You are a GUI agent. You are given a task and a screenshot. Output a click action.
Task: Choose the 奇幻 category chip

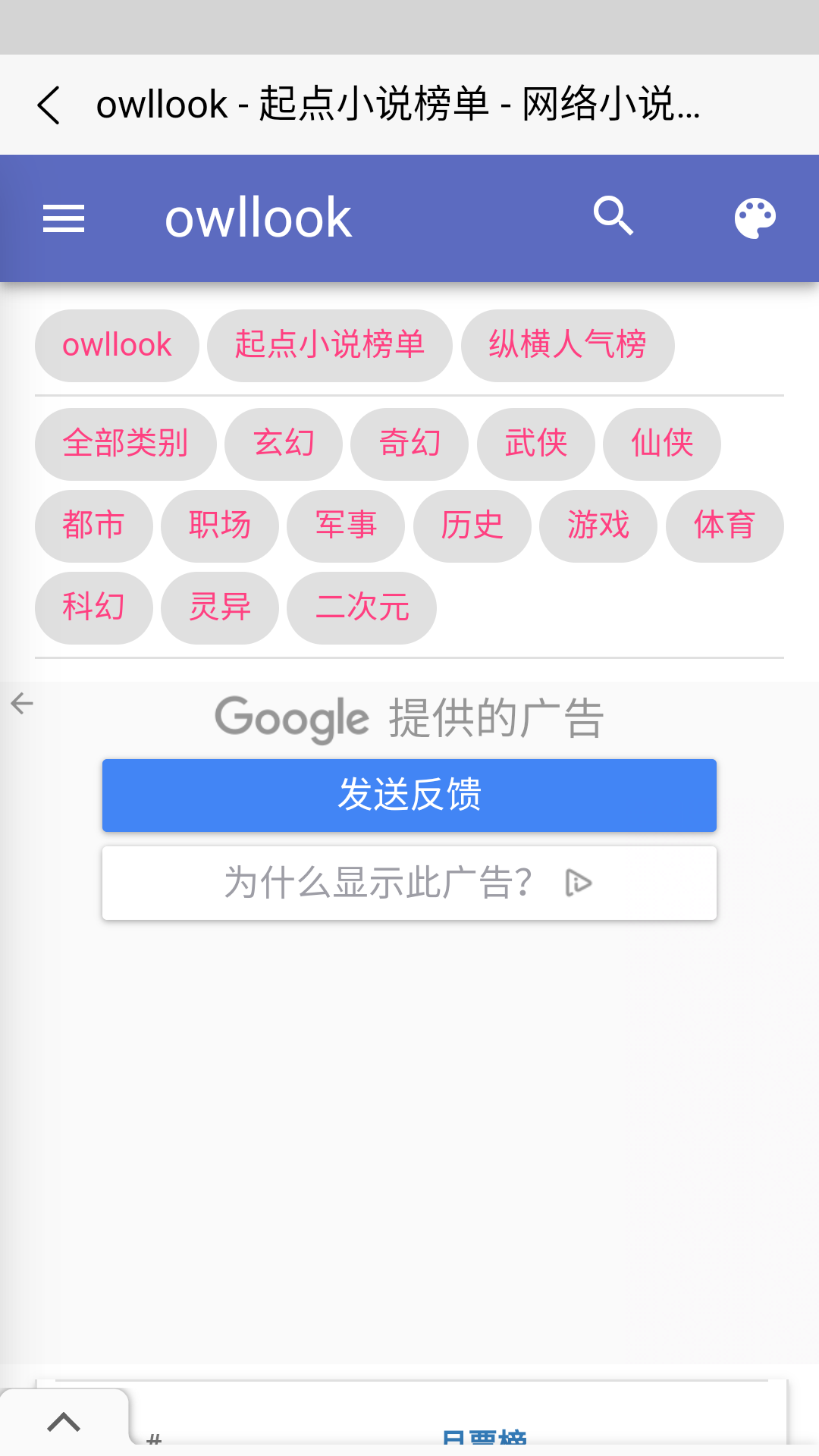pyautogui.click(x=409, y=444)
